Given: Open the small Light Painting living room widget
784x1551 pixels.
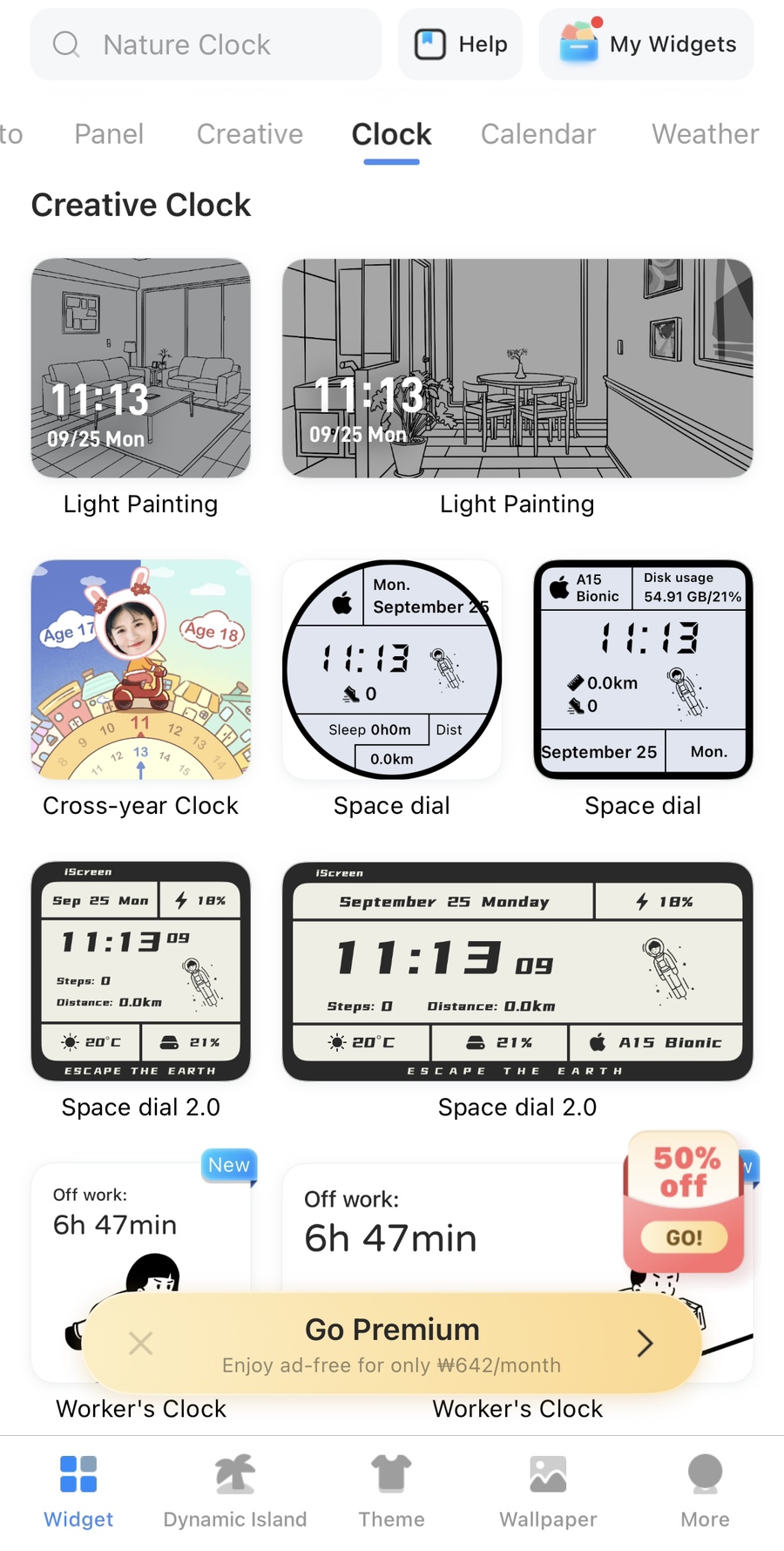Looking at the screenshot, I should pos(141,368).
